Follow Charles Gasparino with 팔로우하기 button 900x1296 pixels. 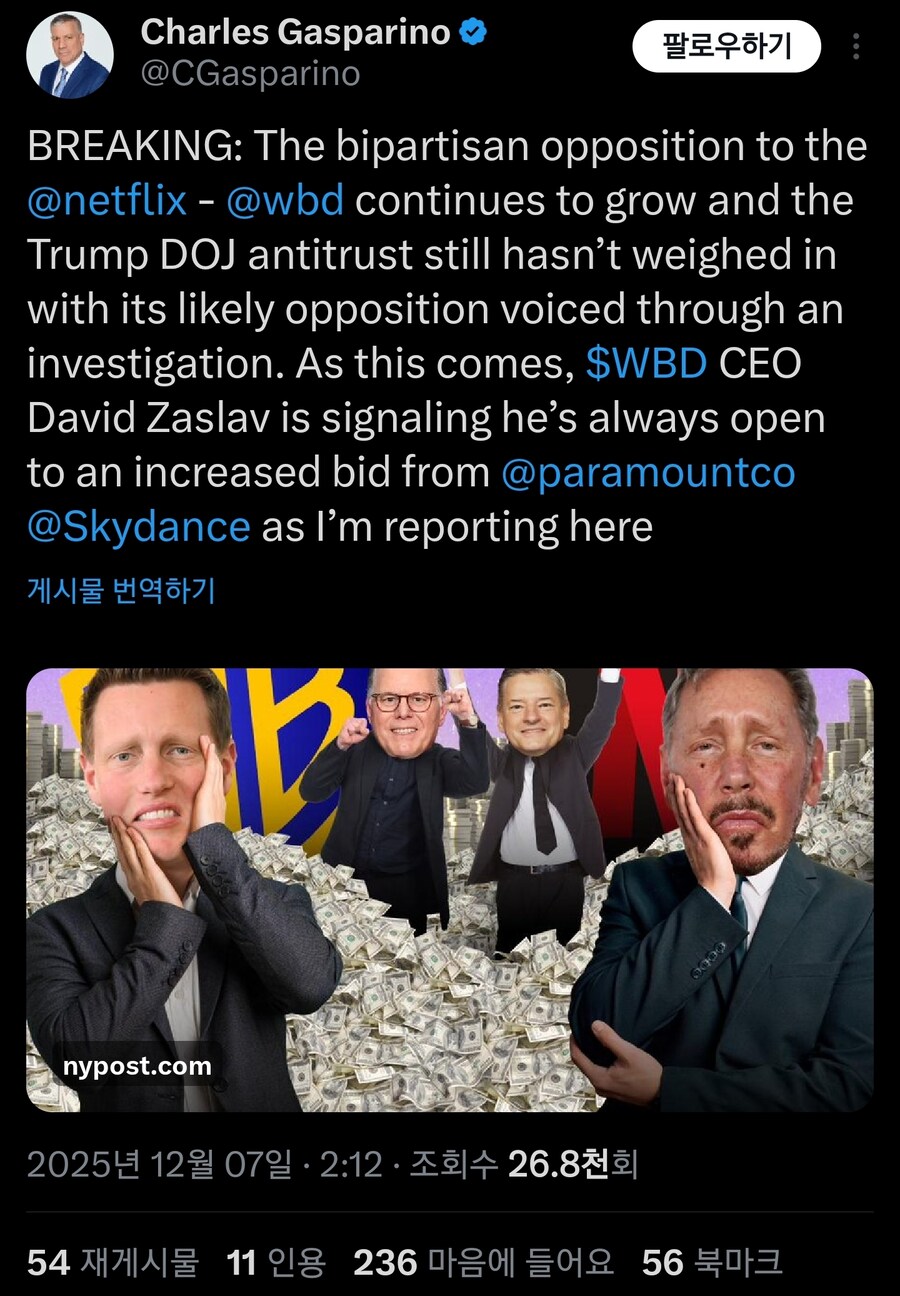(727, 46)
